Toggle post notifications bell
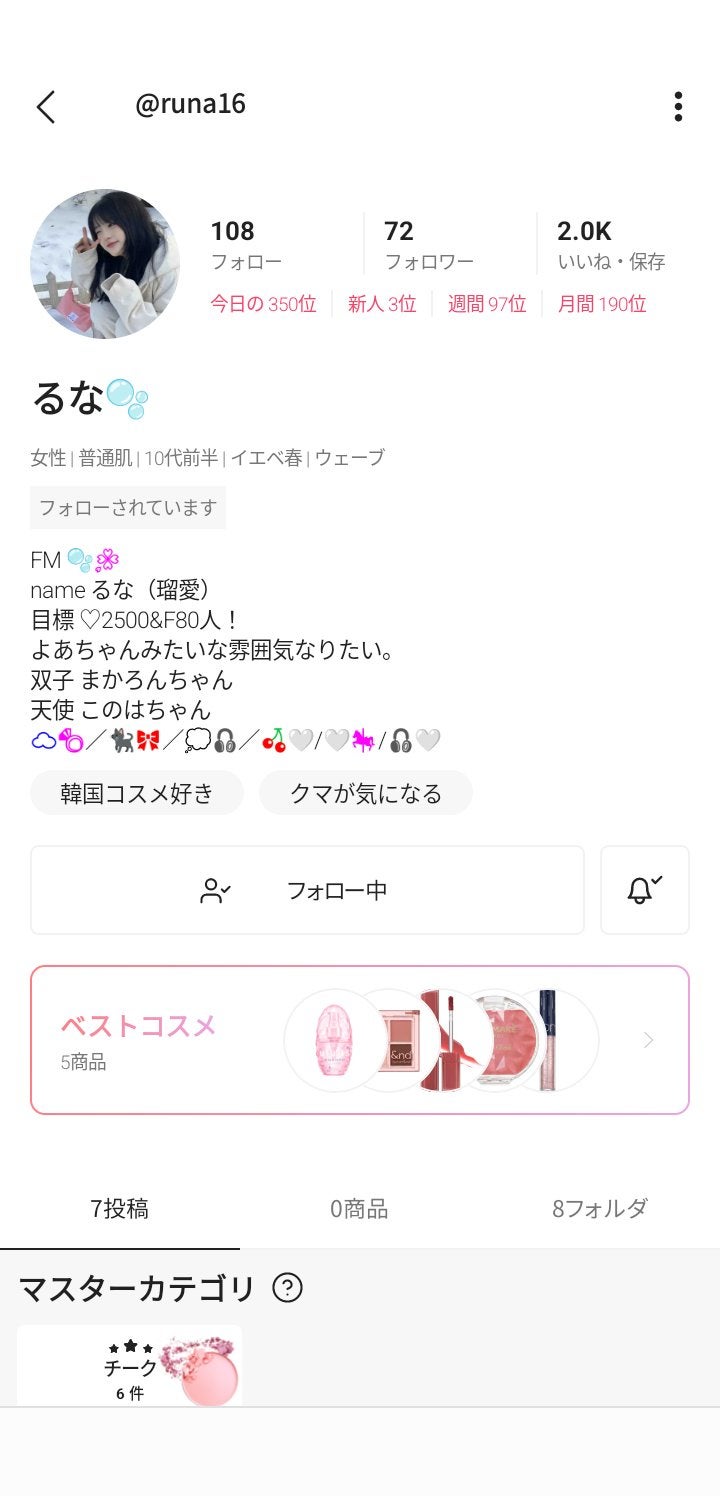Image resolution: width=720 pixels, height=1496 pixels. pyautogui.click(x=644, y=890)
